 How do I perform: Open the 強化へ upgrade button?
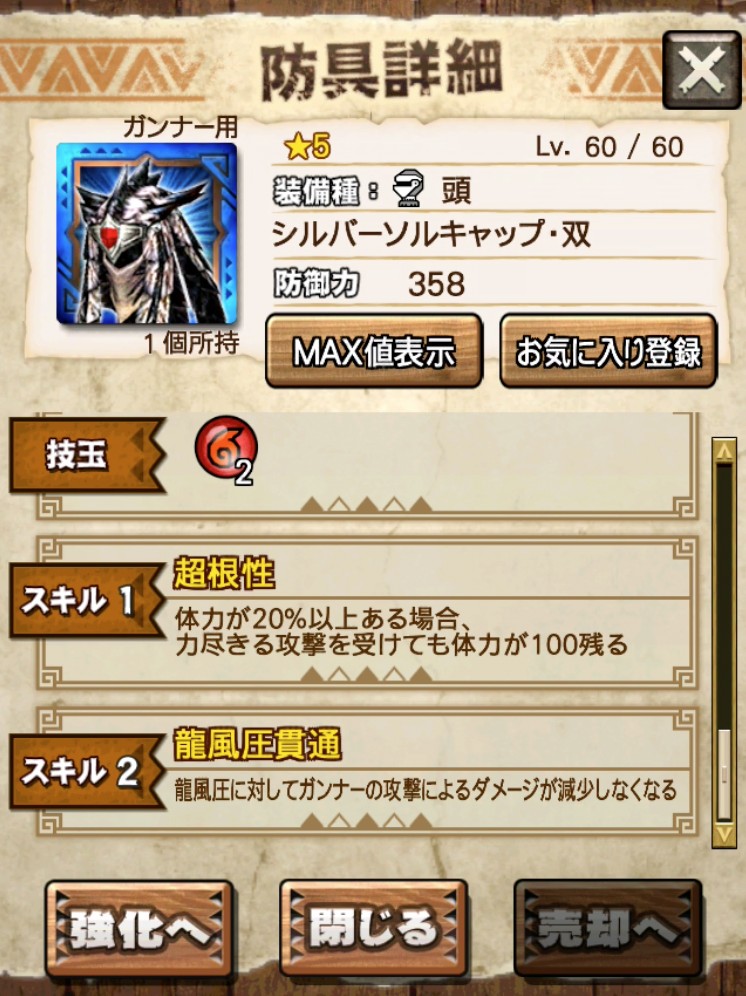pyautogui.click(x=140, y=929)
